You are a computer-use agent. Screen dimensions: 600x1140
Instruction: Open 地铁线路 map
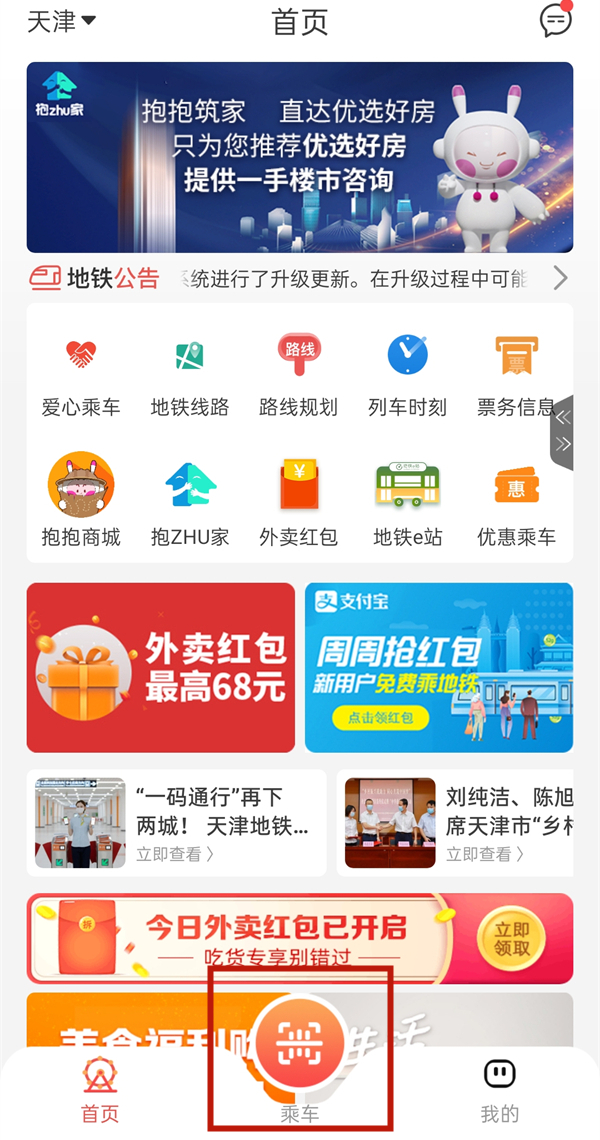[190, 375]
